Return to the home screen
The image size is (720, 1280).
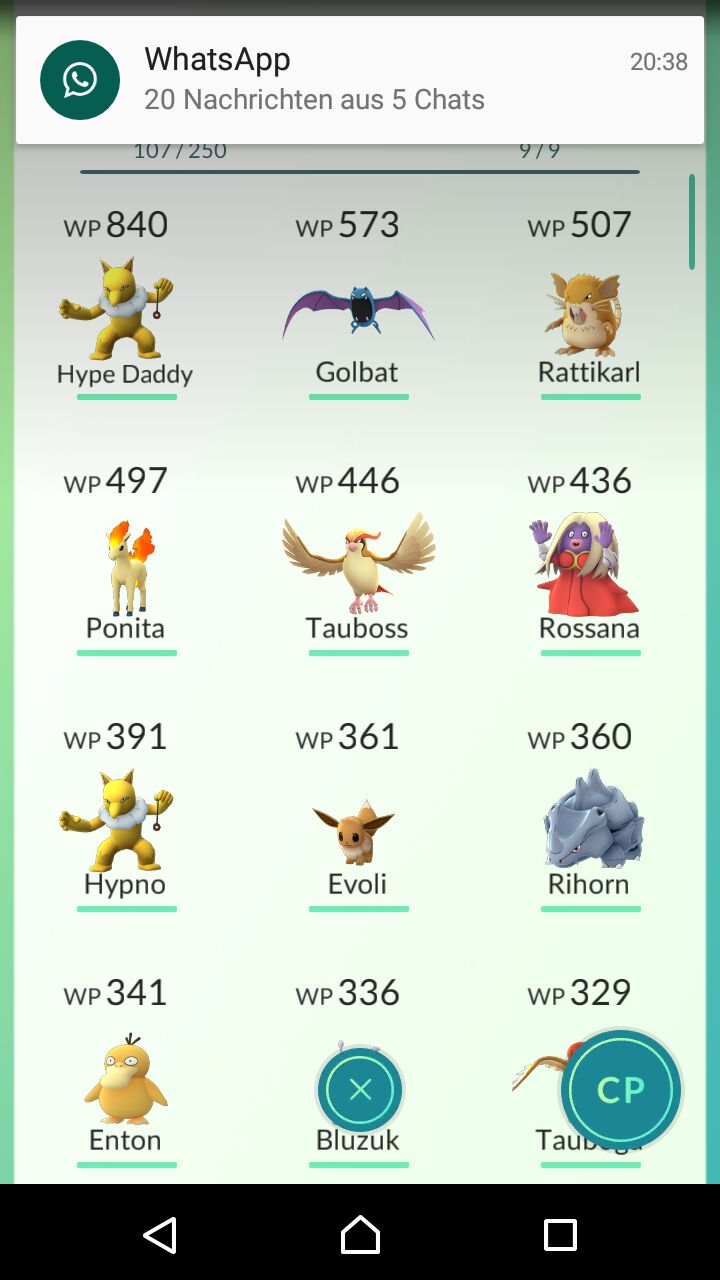click(x=360, y=1235)
